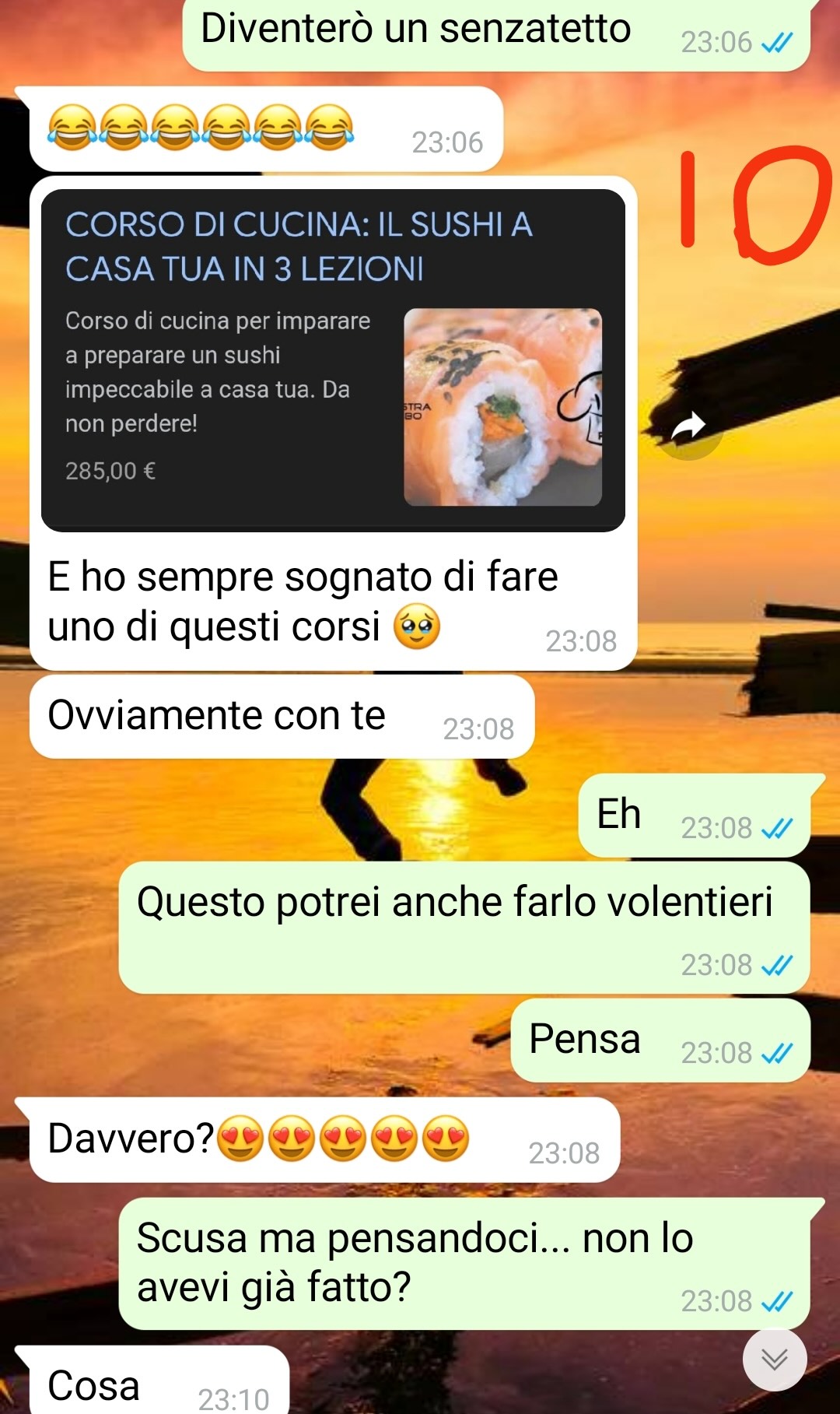Forward the sushi course message
Screen dimensions: 840x1414
688,427
